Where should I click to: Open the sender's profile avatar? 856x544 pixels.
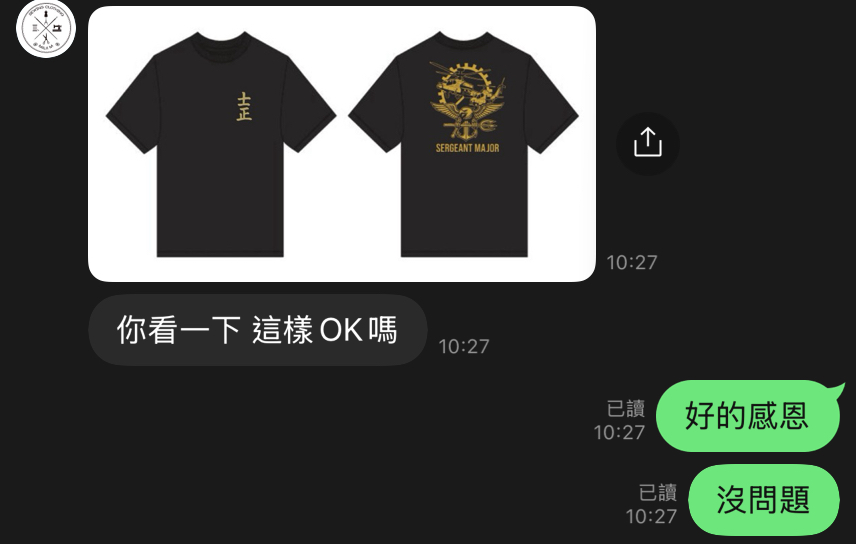[46, 28]
